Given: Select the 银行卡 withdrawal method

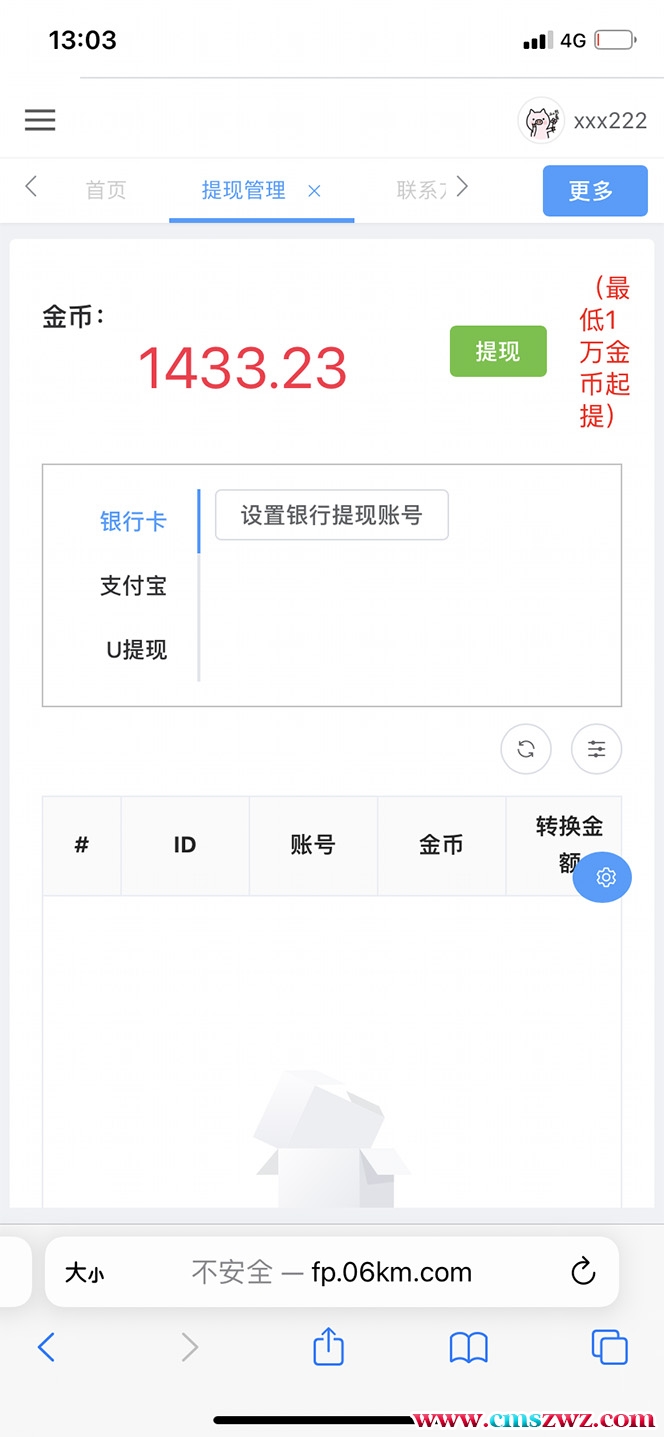Looking at the screenshot, I should pos(133,521).
